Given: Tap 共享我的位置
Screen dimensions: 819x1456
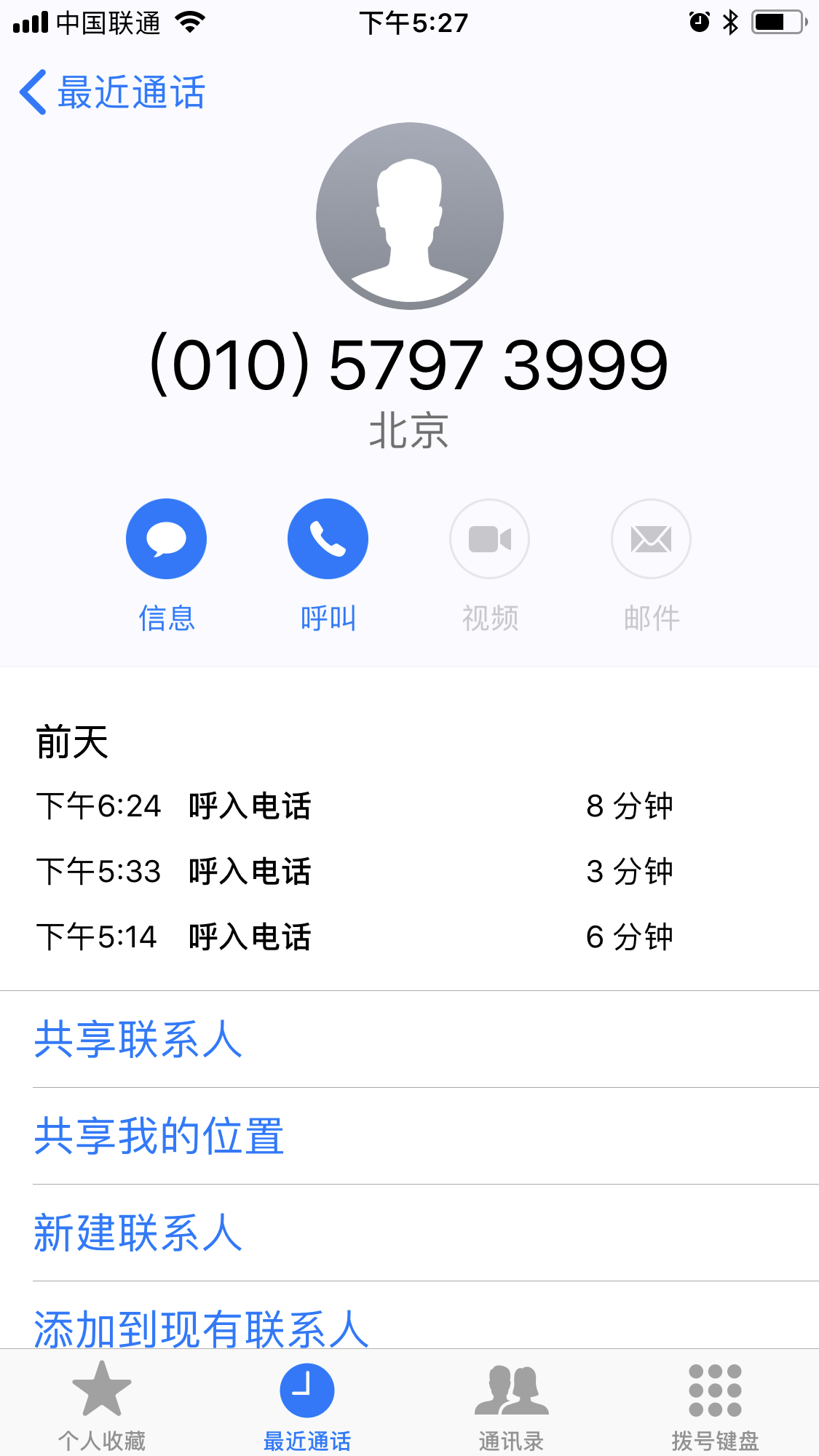Looking at the screenshot, I should [159, 1137].
